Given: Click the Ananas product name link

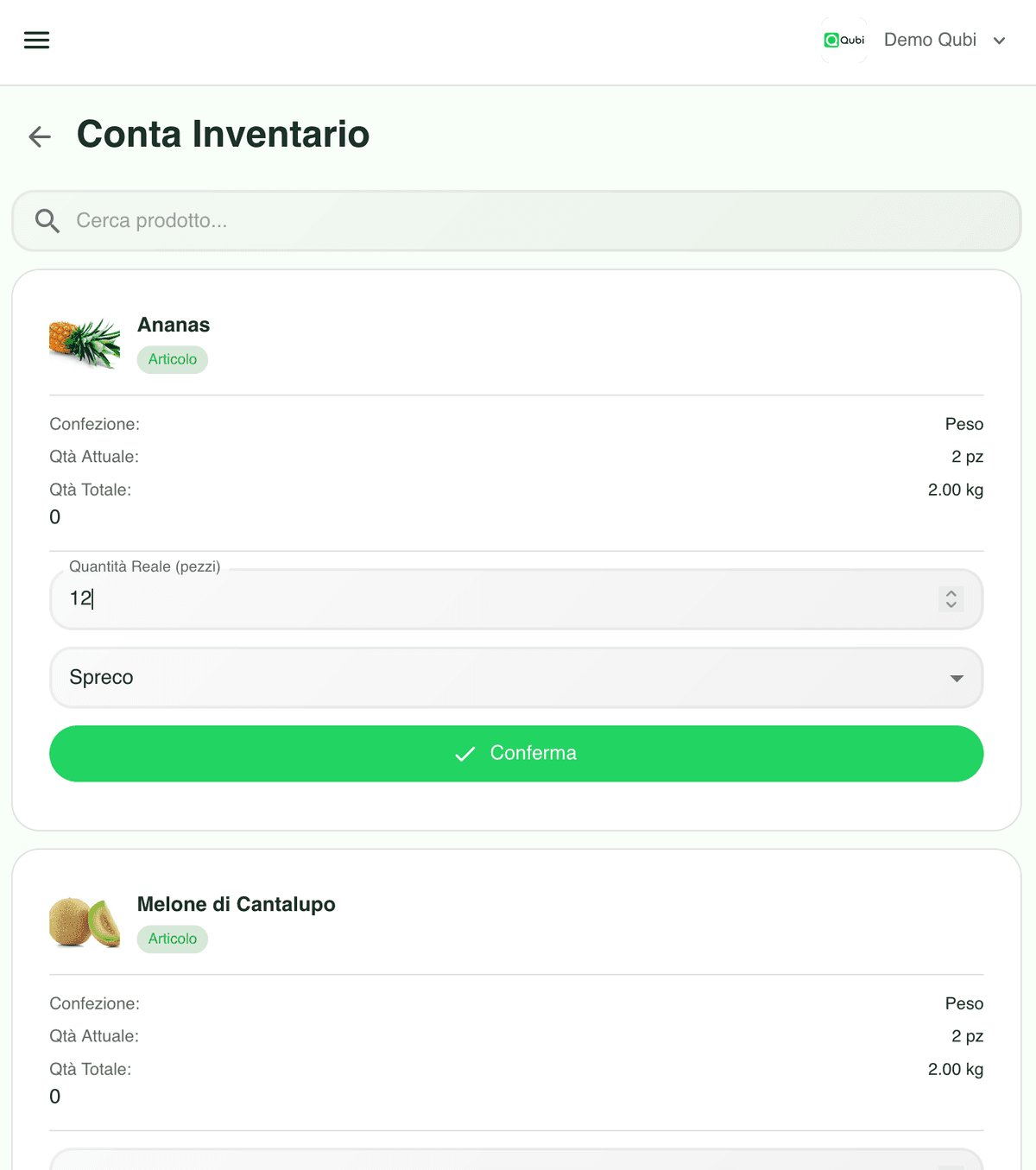Looking at the screenshot, I should click(x=173, y=325).
